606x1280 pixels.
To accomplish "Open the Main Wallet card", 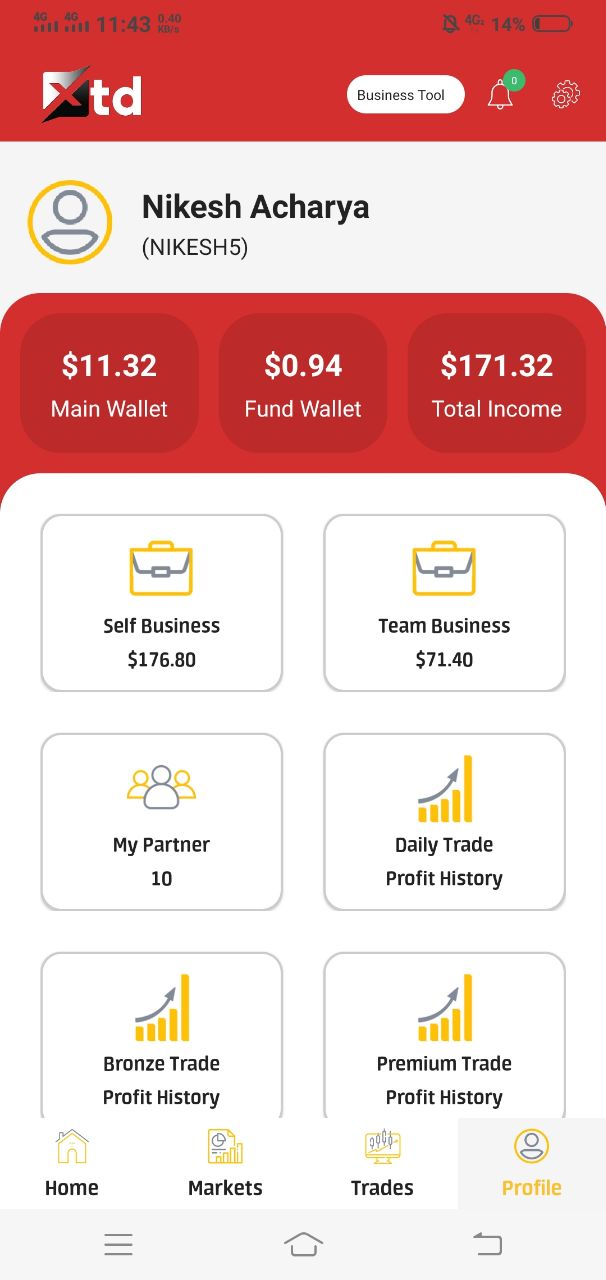I will tap(109, 383).
